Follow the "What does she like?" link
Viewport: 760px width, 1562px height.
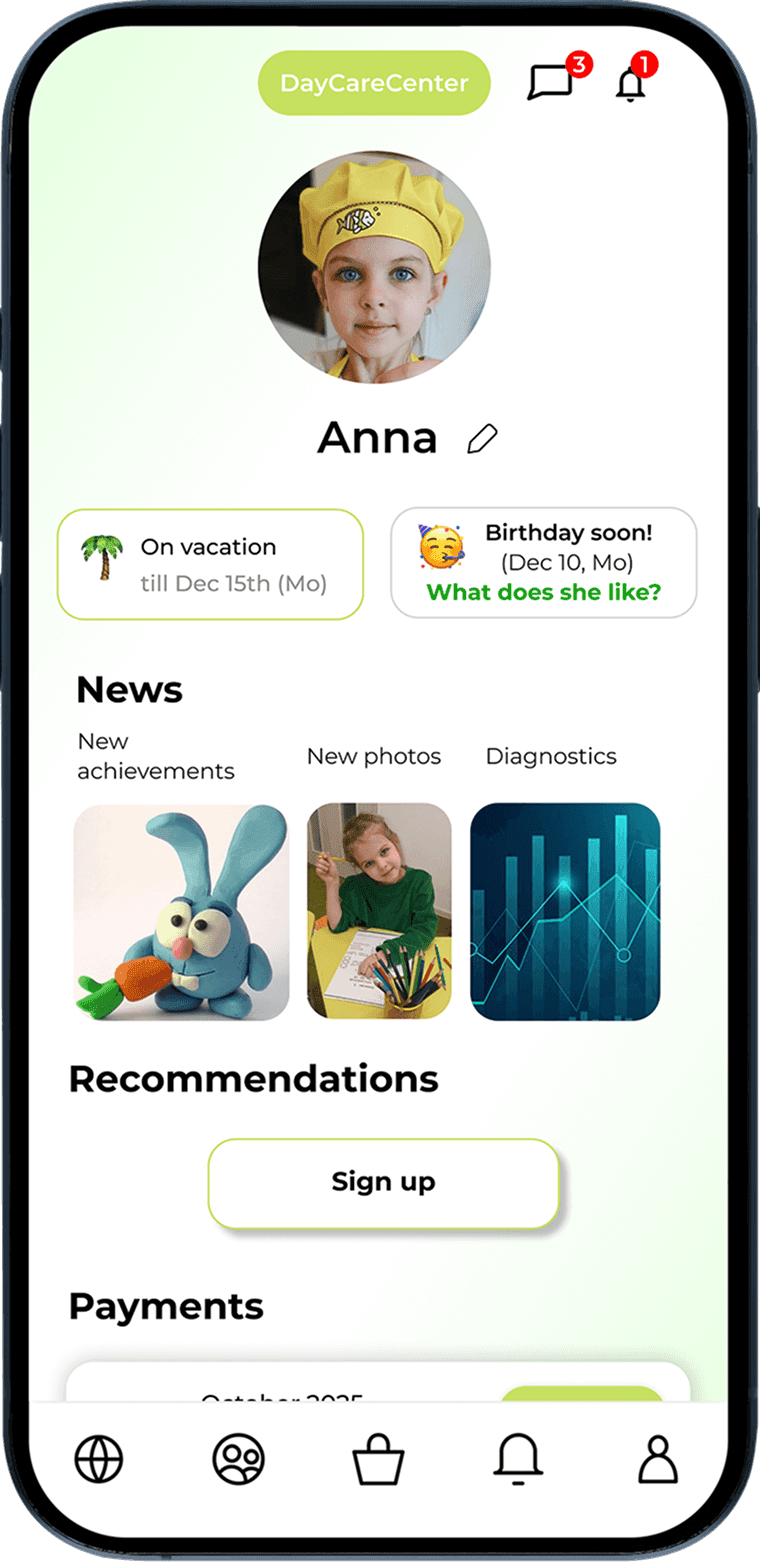[543, 592]
